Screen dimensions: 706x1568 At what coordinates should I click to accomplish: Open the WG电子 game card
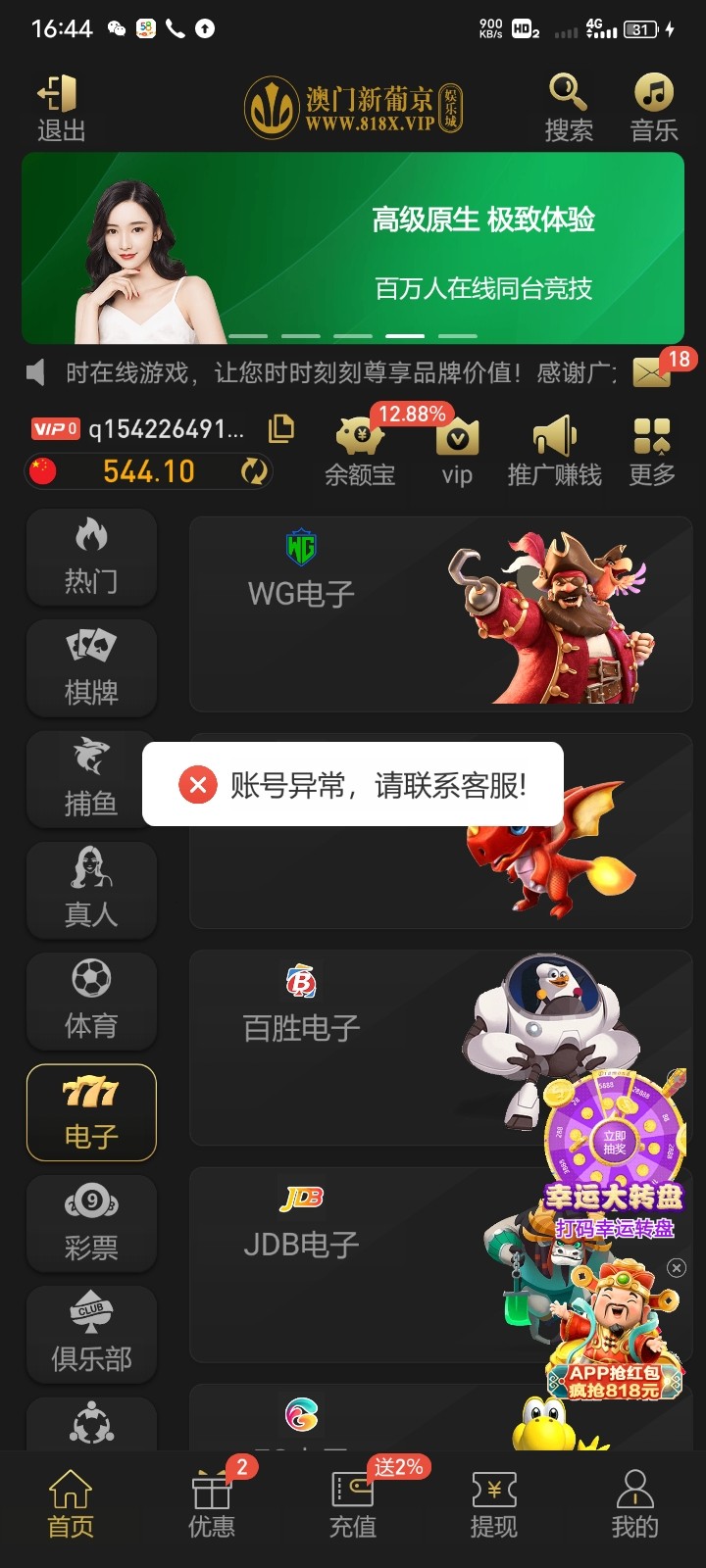(440, 613)
